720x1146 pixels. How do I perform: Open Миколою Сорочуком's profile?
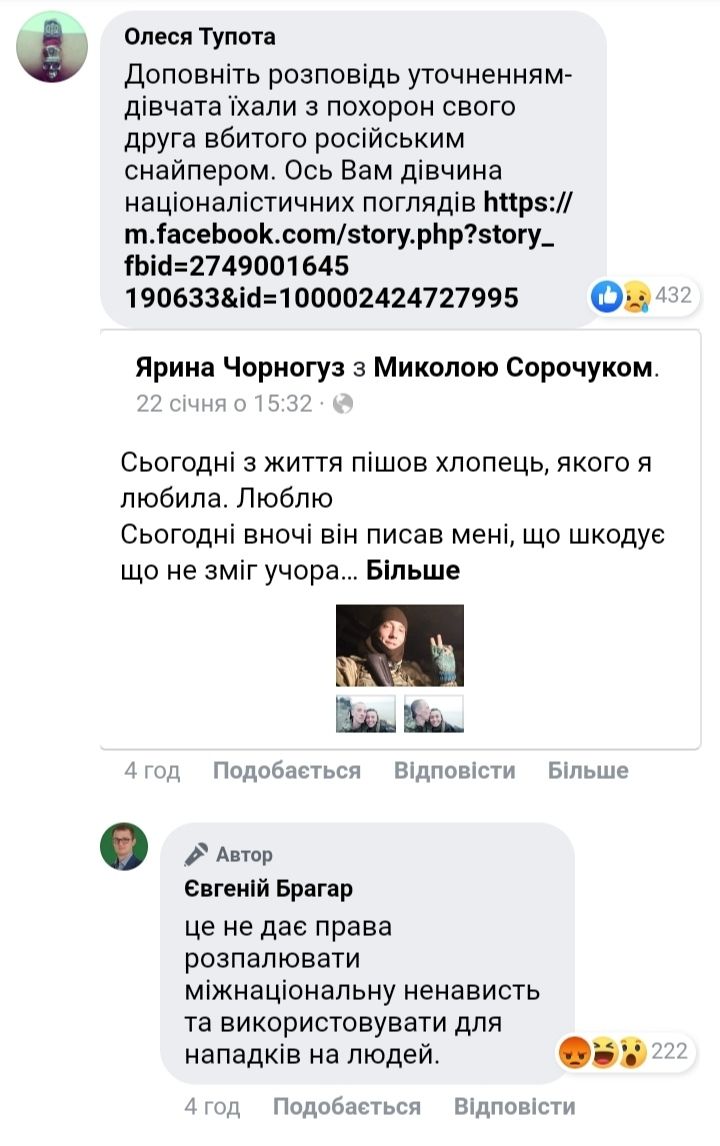515,368
